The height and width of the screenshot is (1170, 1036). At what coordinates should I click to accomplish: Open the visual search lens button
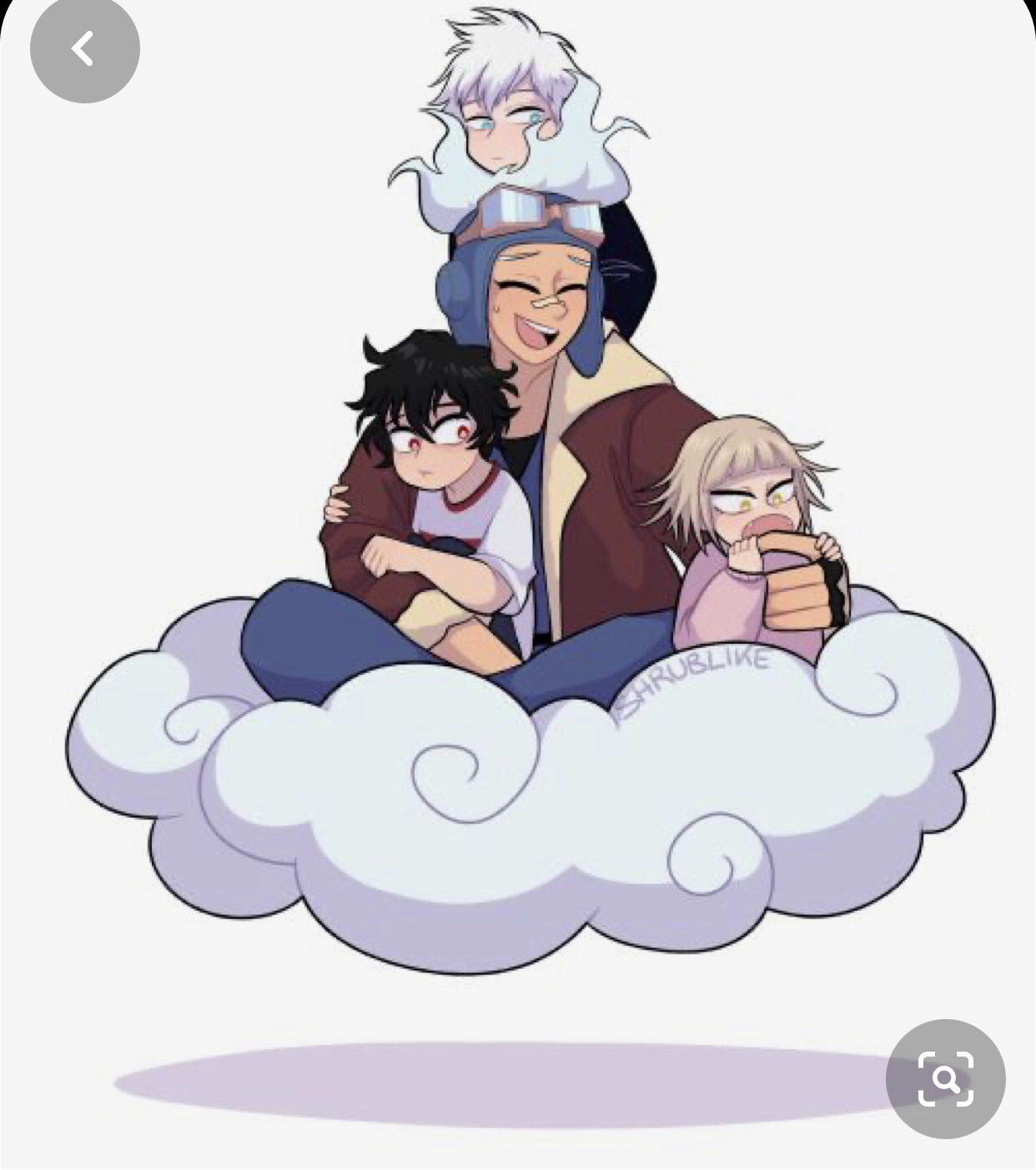945,1078
